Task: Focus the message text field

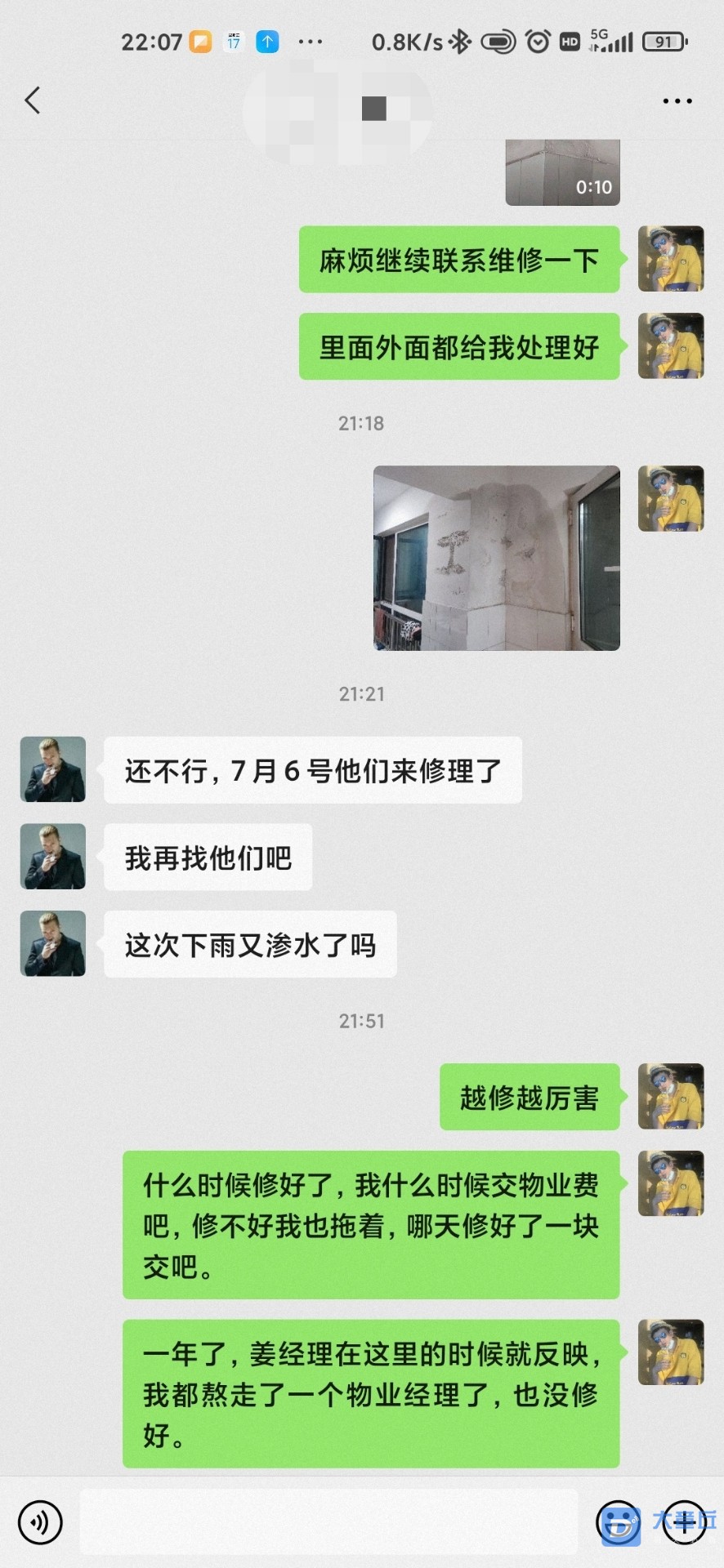Action: 327,1522
